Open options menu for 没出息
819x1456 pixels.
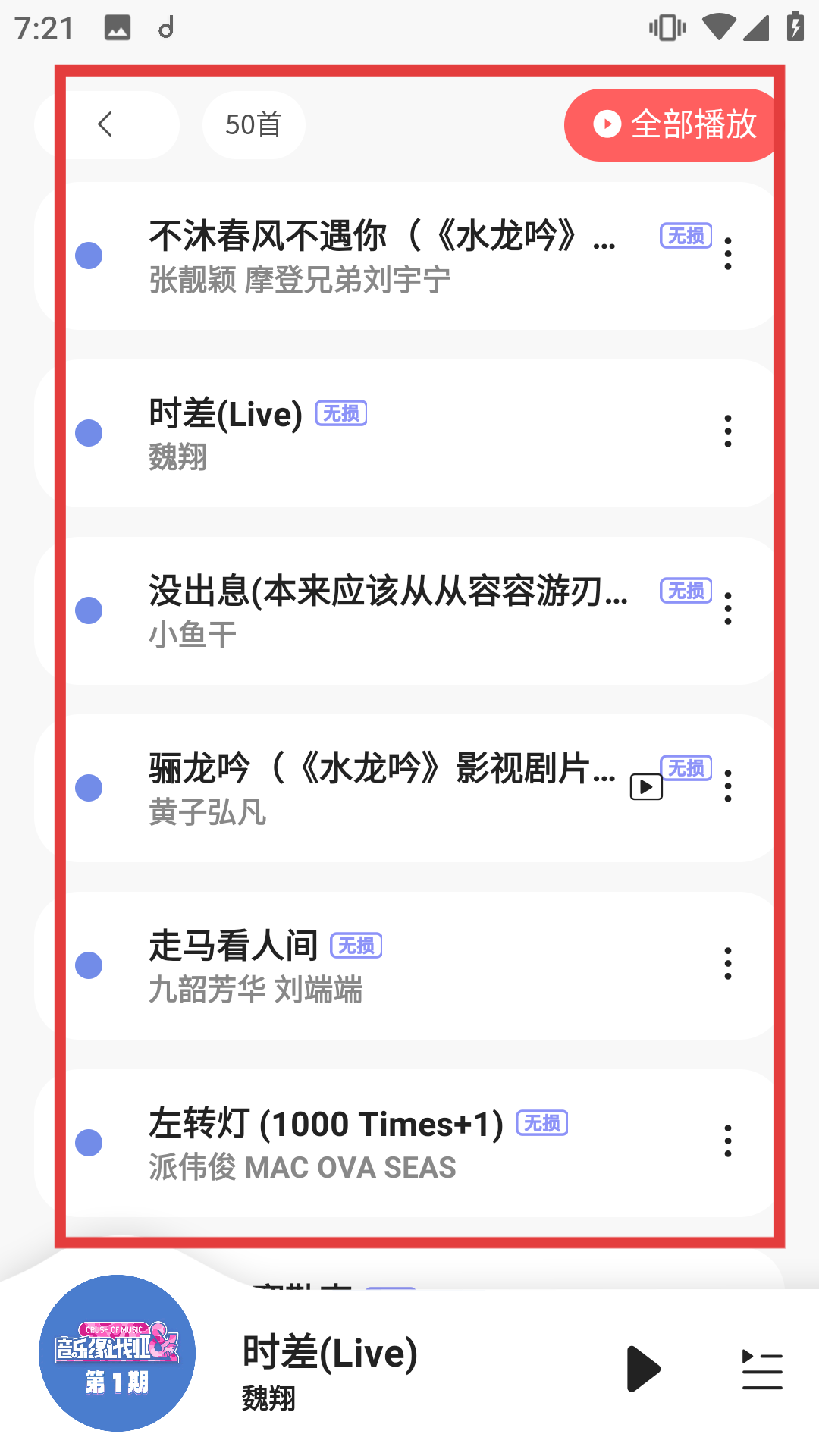coord(727,609)
